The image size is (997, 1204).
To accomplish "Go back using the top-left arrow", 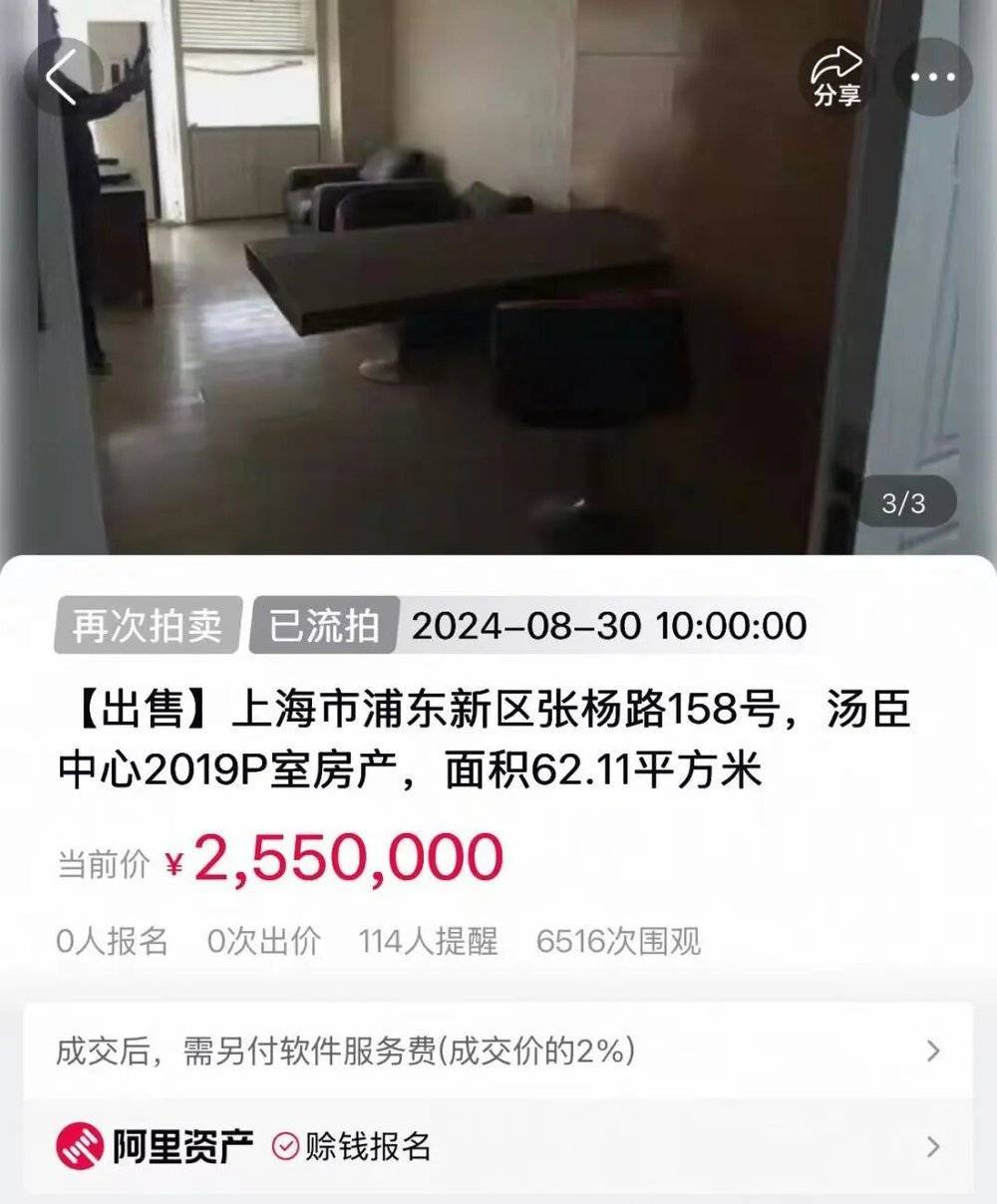I will tap(63, 78).
